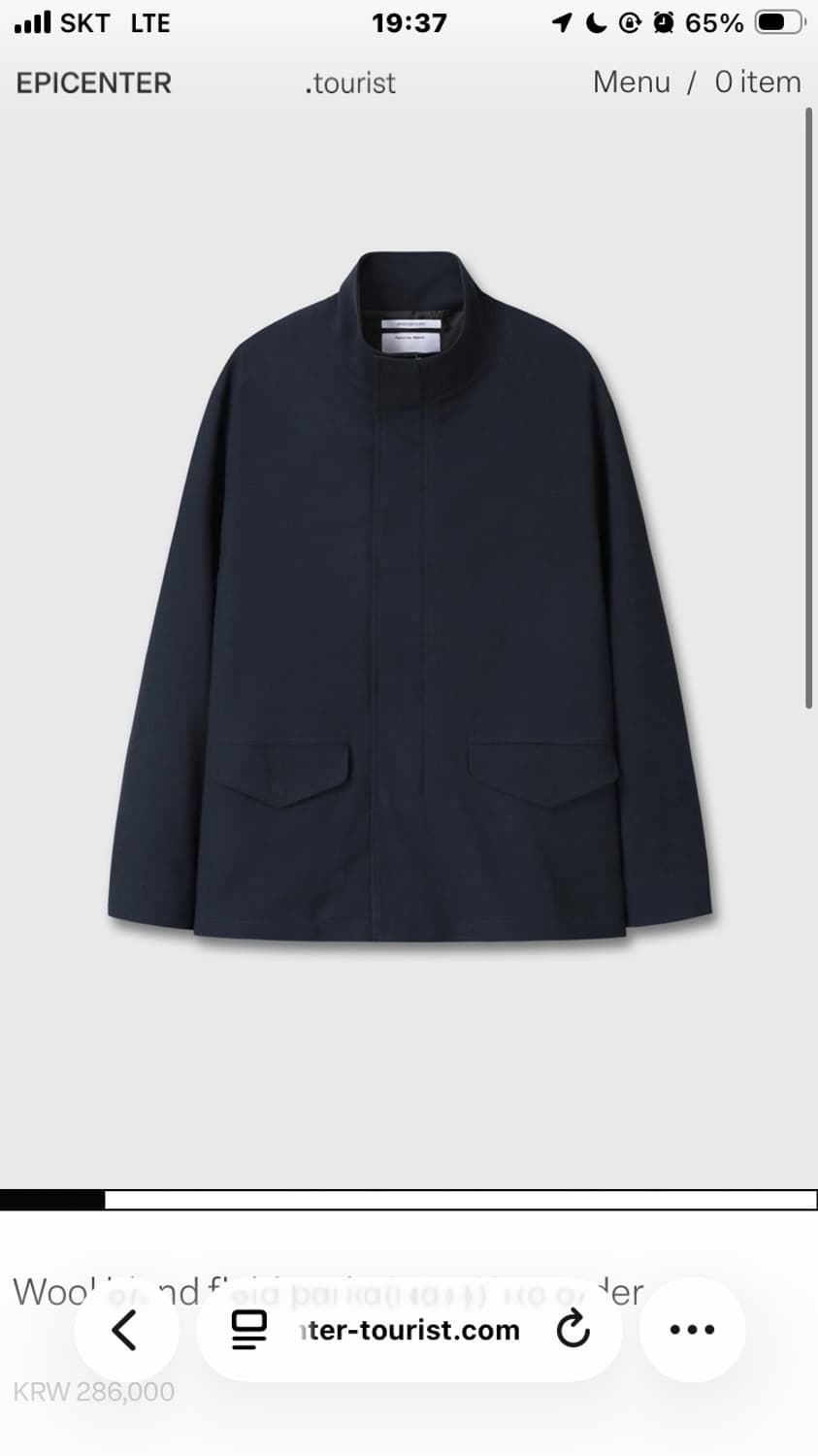Tap the navy field jacket product photo
Image resolution: width=818 pixels, height=1456 pixels.
click(x=409, y=602)
